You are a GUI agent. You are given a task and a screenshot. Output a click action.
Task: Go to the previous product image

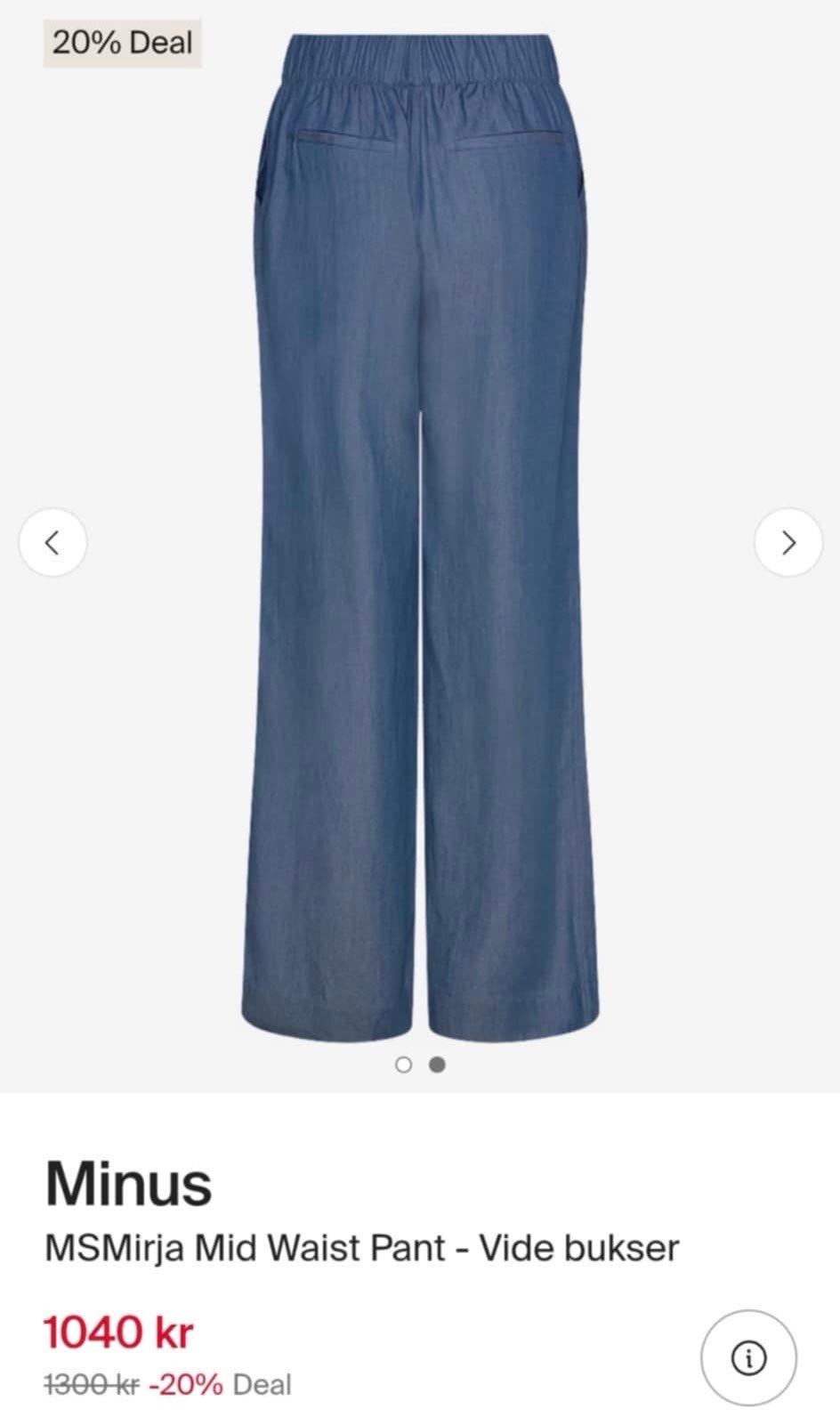tap(52, 542)
